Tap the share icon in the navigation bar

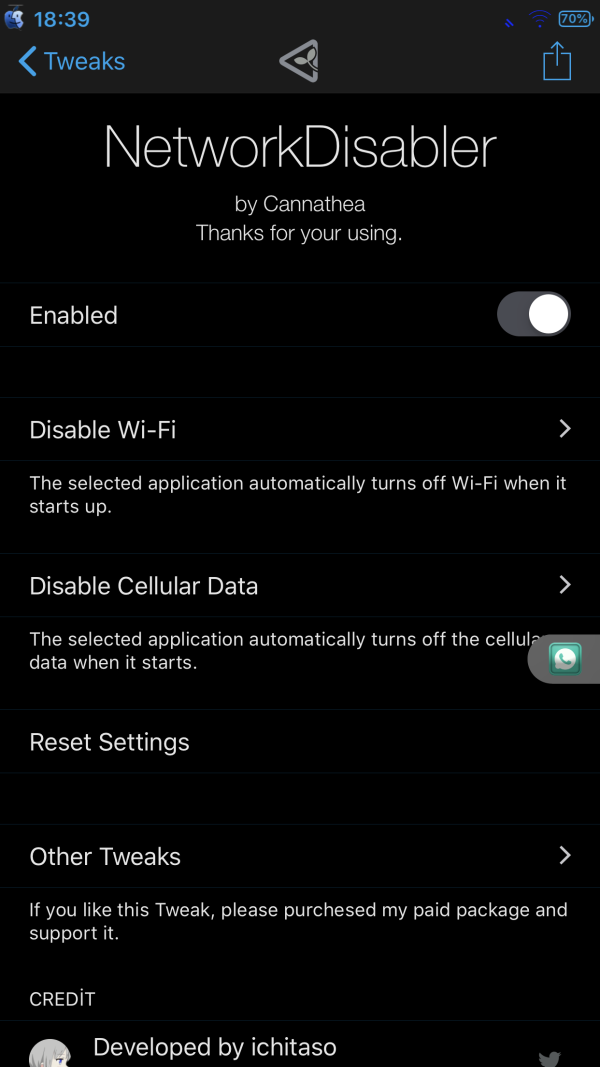556,61
